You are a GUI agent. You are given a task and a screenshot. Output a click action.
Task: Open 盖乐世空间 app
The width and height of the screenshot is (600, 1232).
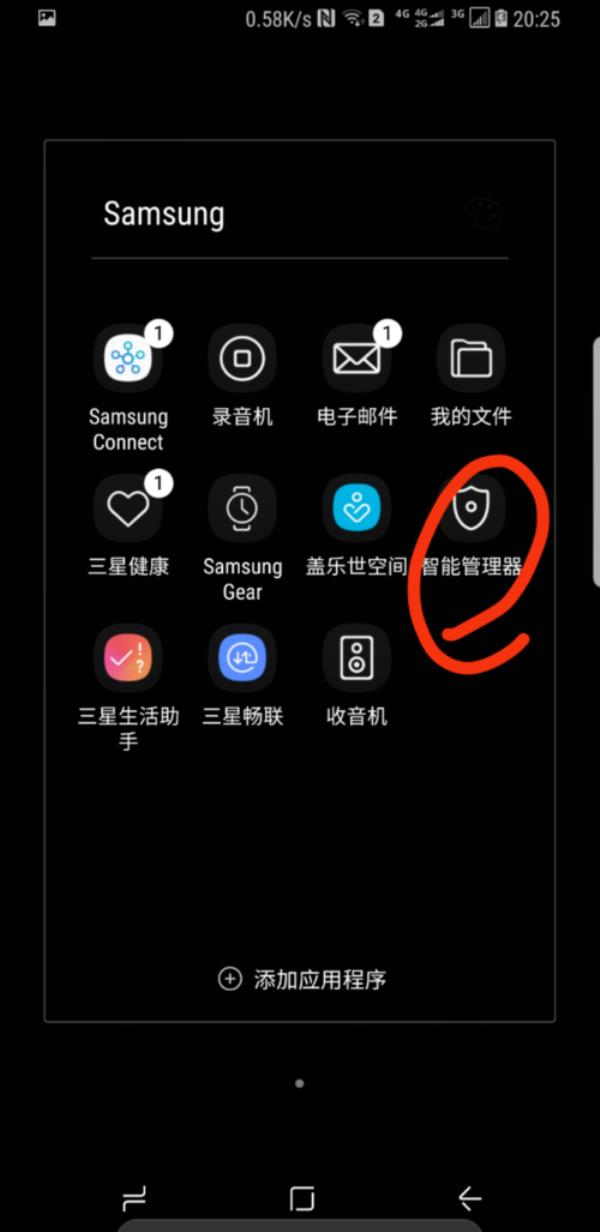(x=357, y=508)
